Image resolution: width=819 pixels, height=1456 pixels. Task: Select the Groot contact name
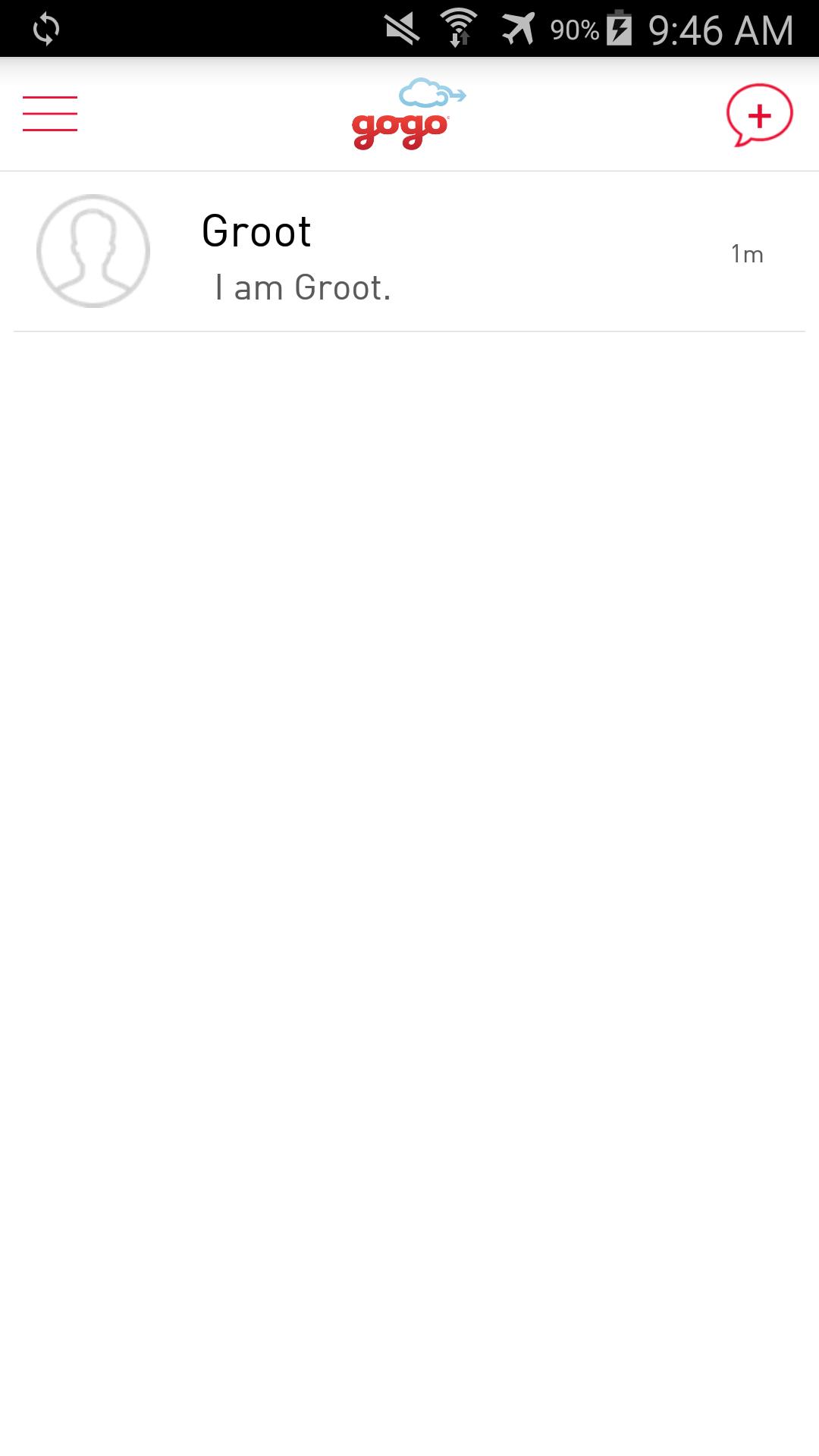click(x=256, y=231)
